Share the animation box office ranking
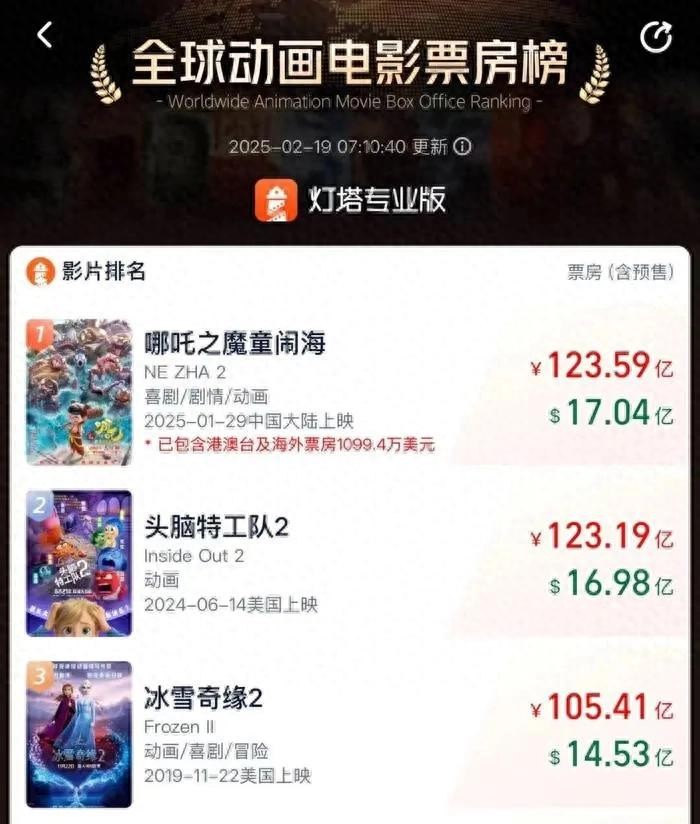 pyautogui.click(x=656, y=37)
